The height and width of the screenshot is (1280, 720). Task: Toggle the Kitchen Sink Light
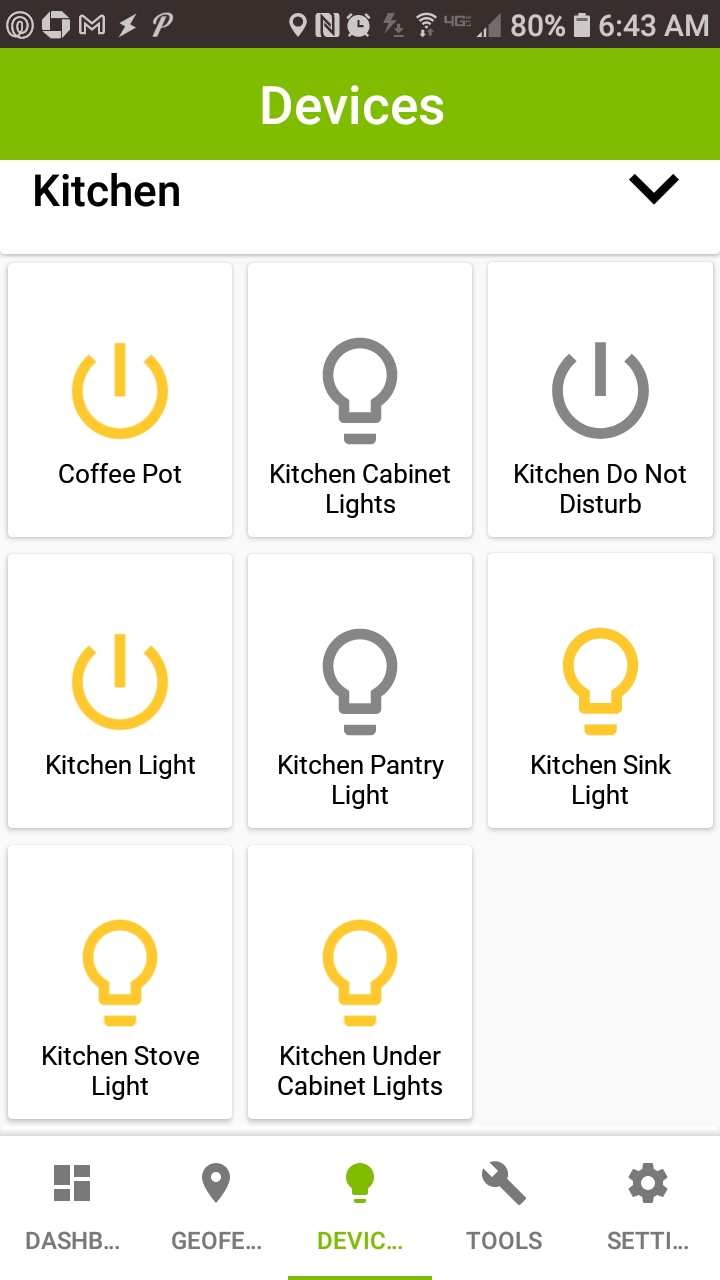coord(600,691)
